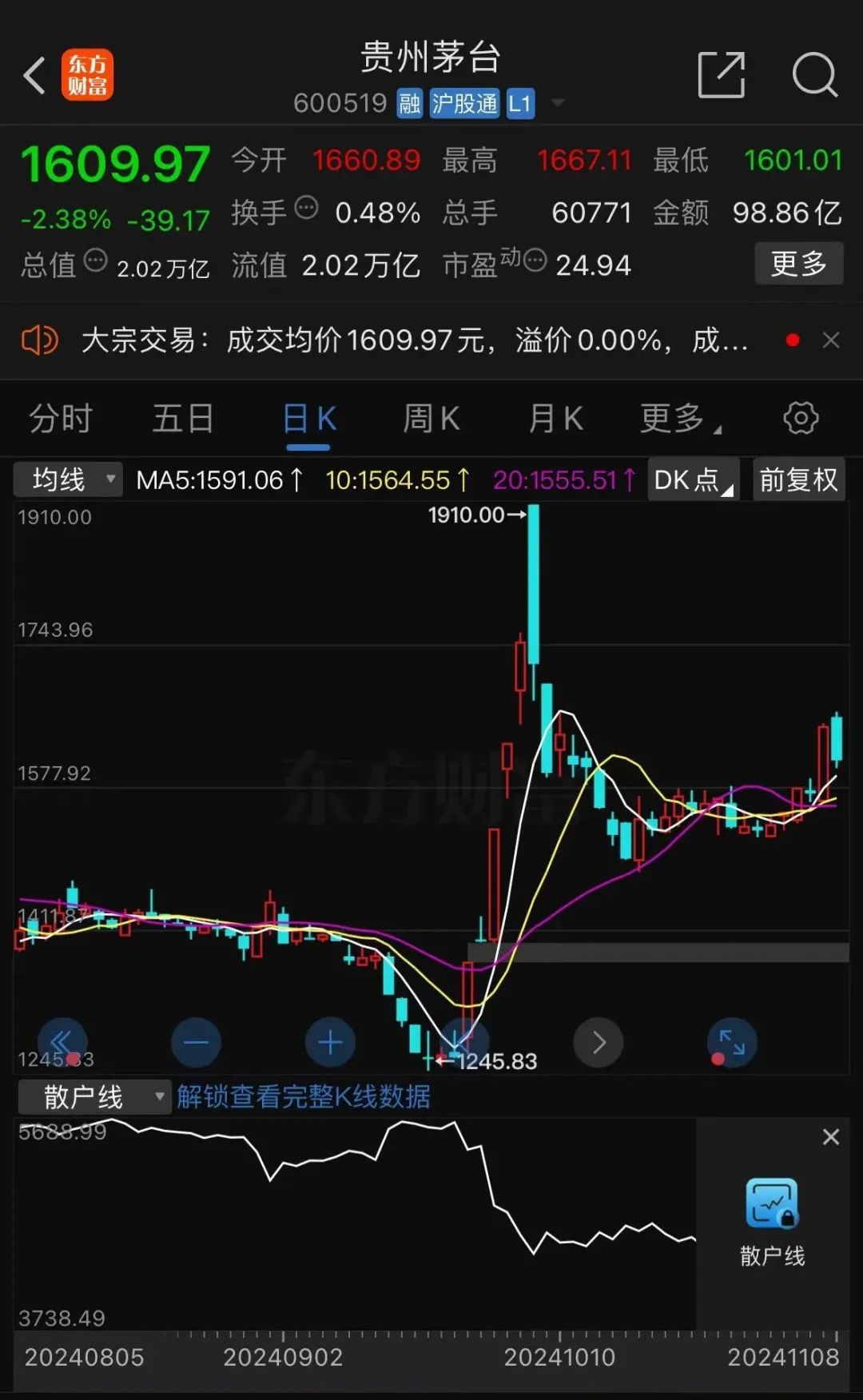
Task: Select the 周K chart tab
Action: coord(431,418)
